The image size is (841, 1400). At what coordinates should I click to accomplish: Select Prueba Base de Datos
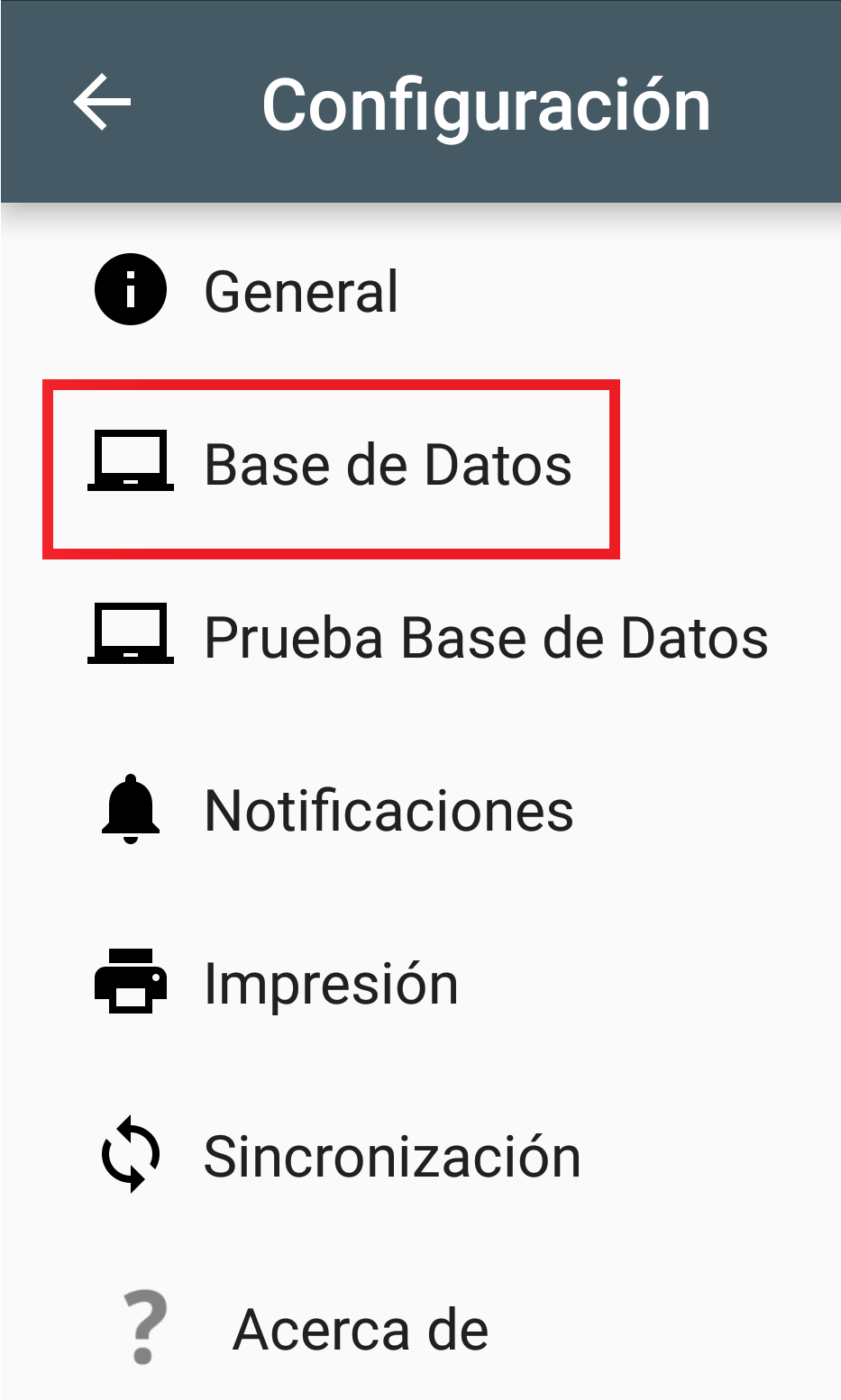[485, 638]
